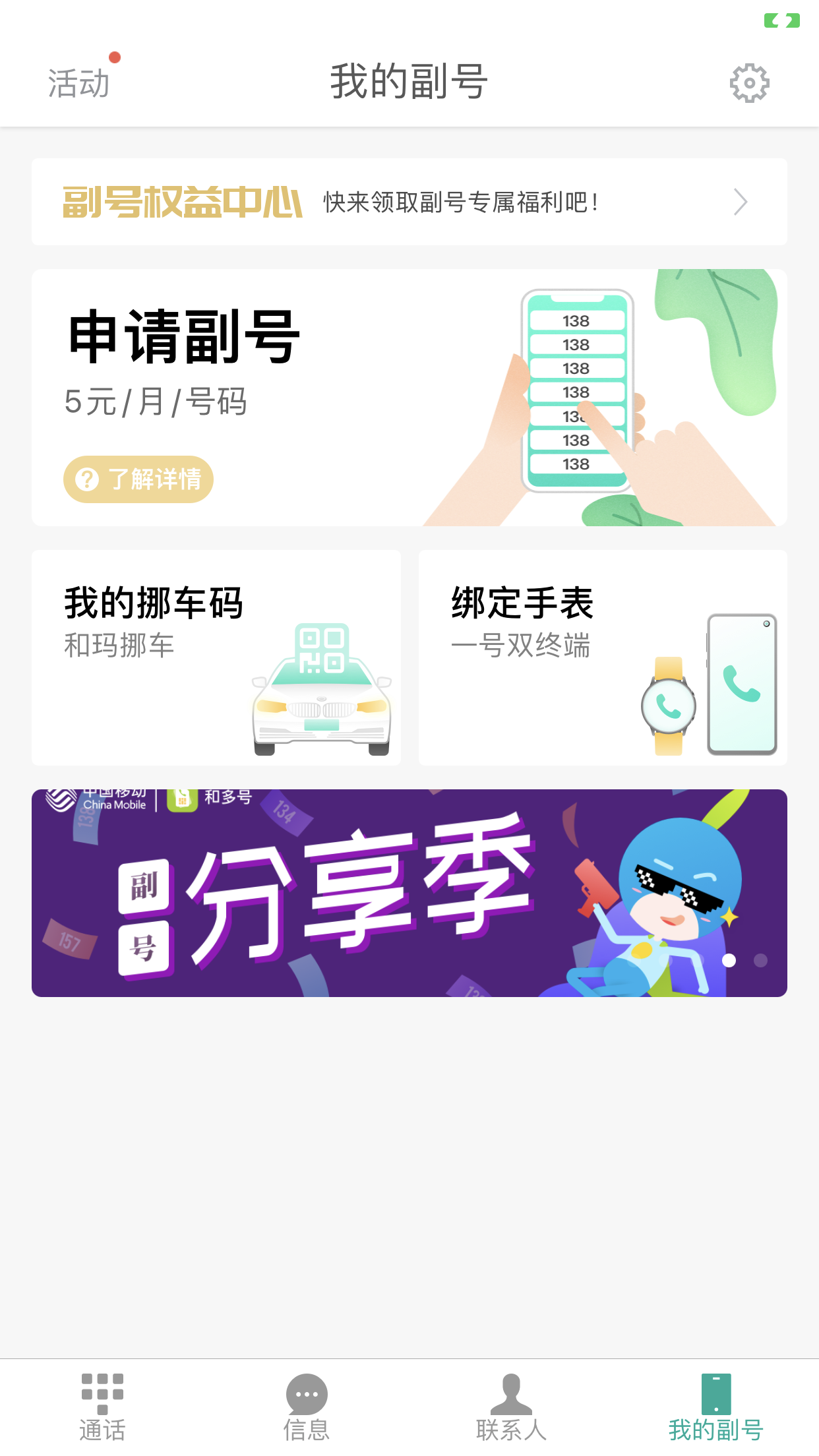Switch to the 通话 tab
The width and height of the screenshot is (819, 1456).
[x=102, y=1407]
